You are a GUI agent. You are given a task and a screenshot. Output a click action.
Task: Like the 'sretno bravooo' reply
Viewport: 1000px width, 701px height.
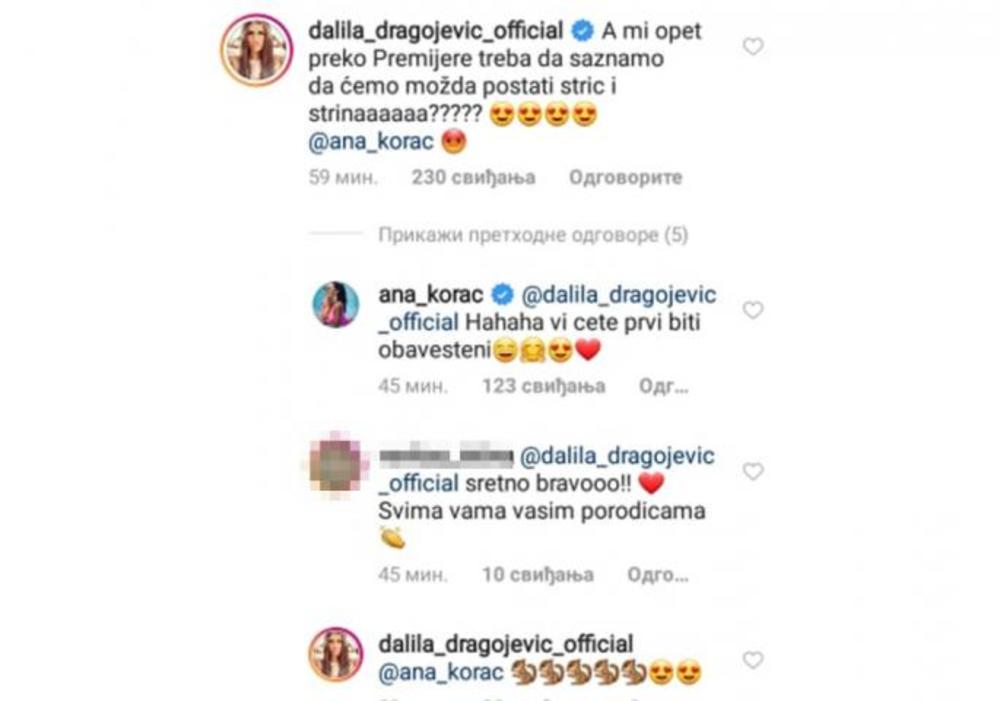[753, 470]
